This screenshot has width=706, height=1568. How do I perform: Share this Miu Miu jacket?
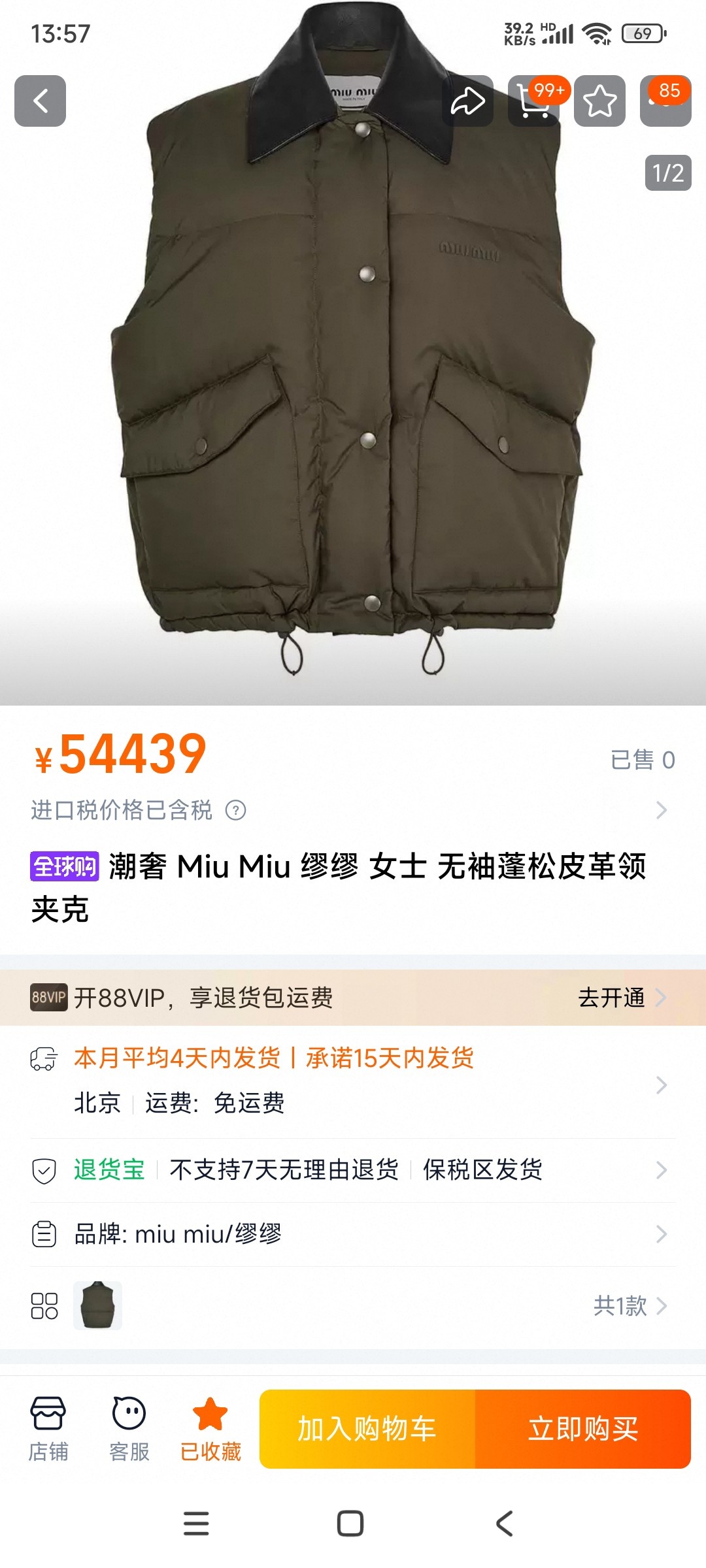(467, 101)
